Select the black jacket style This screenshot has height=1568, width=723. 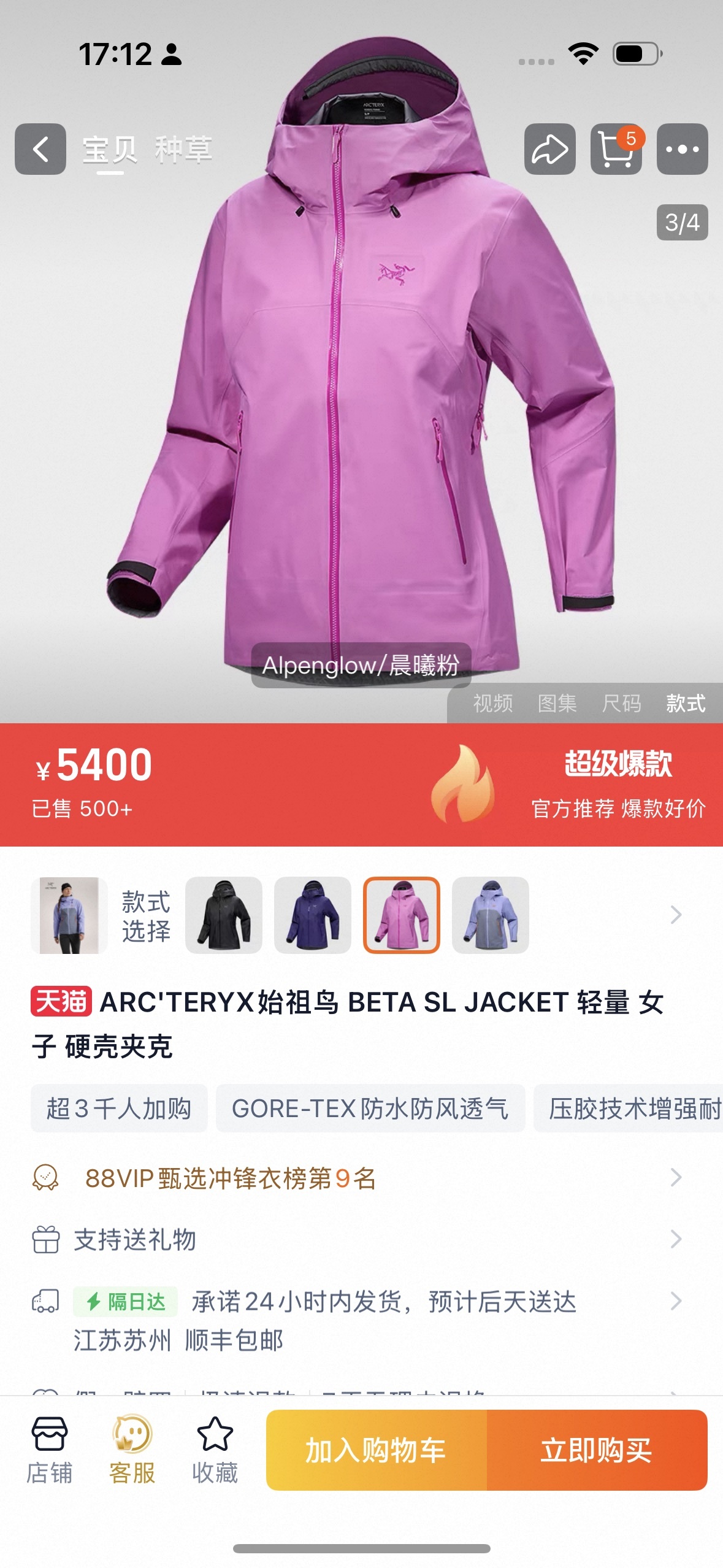tap(224, 915)
